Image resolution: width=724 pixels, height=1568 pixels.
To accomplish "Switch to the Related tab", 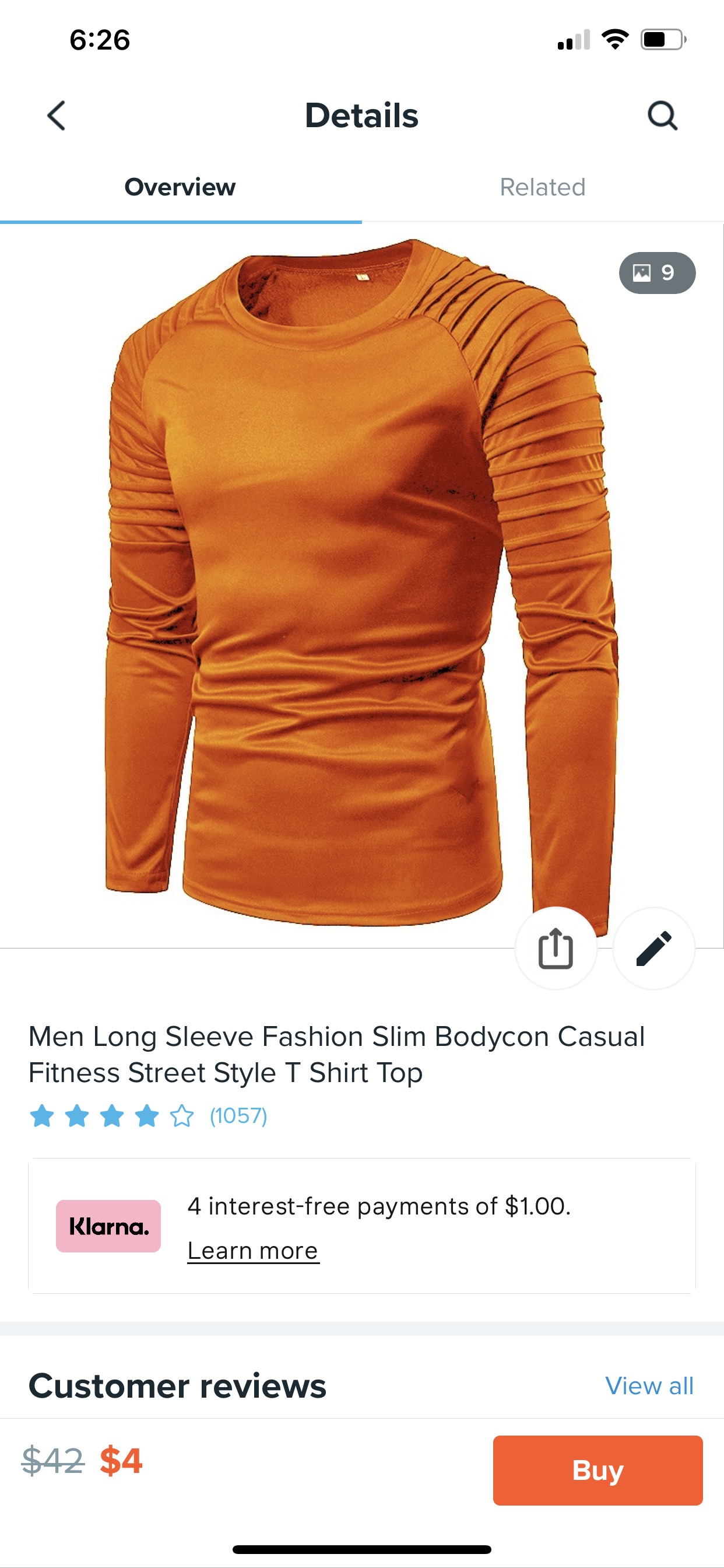I will tap(543, 187).
